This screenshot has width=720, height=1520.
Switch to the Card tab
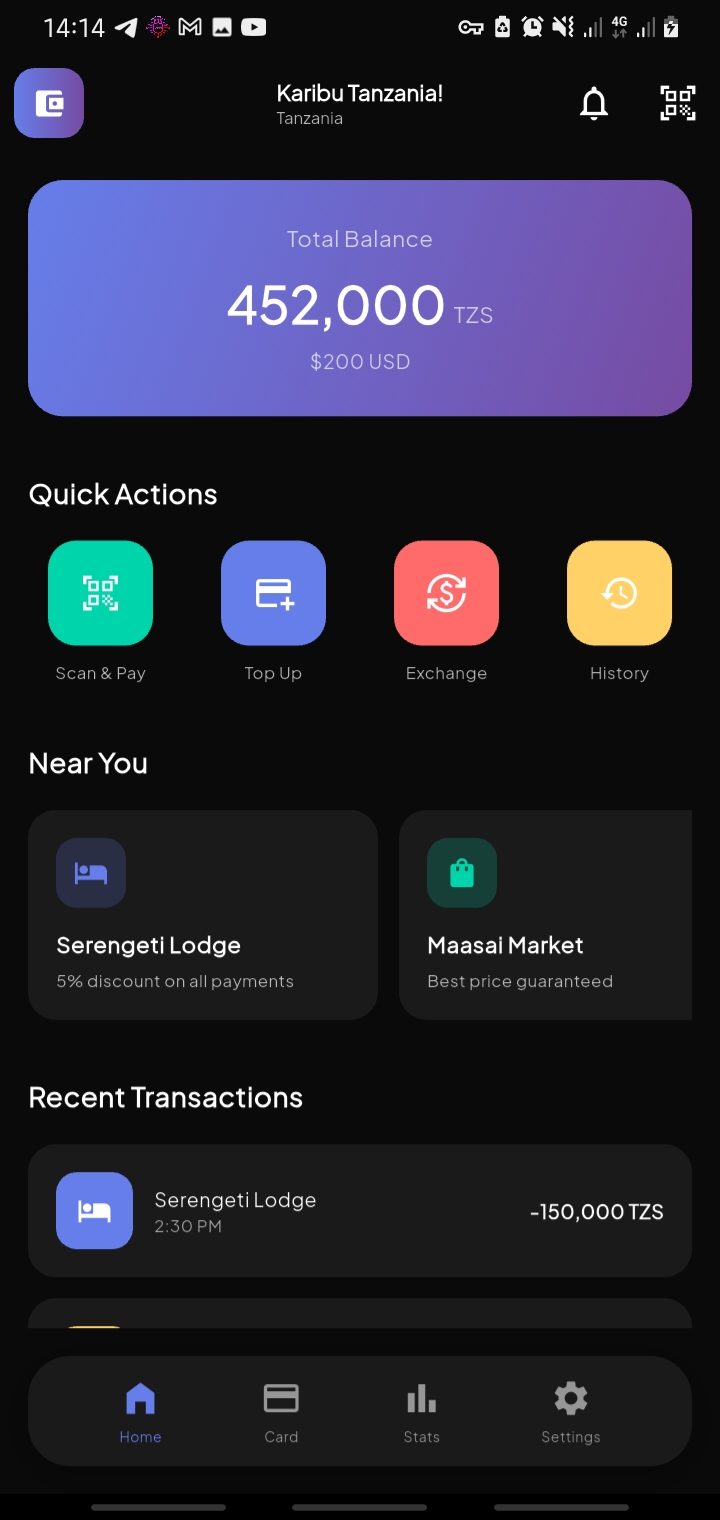click(x=281, y=1411)
